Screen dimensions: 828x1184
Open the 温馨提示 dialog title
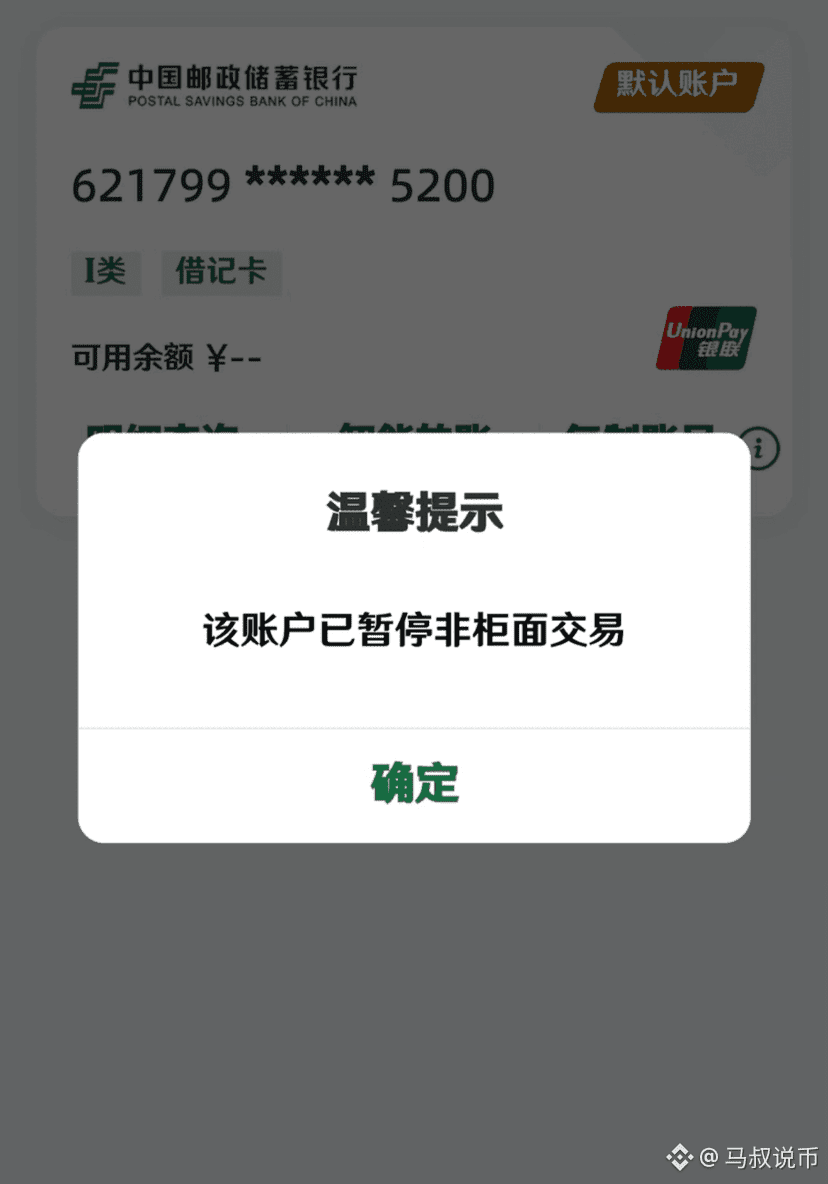414,512
